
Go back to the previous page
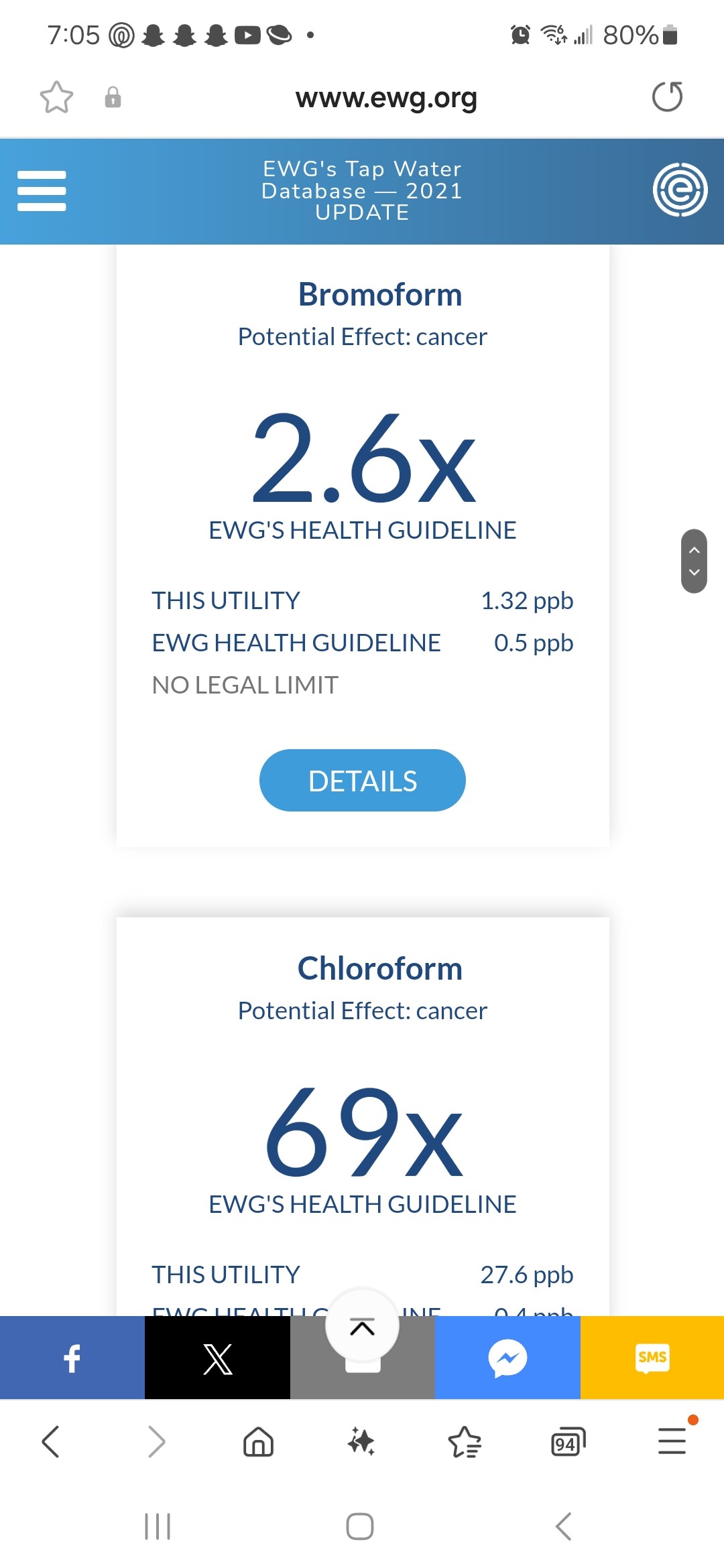[x=51, y=1441]
